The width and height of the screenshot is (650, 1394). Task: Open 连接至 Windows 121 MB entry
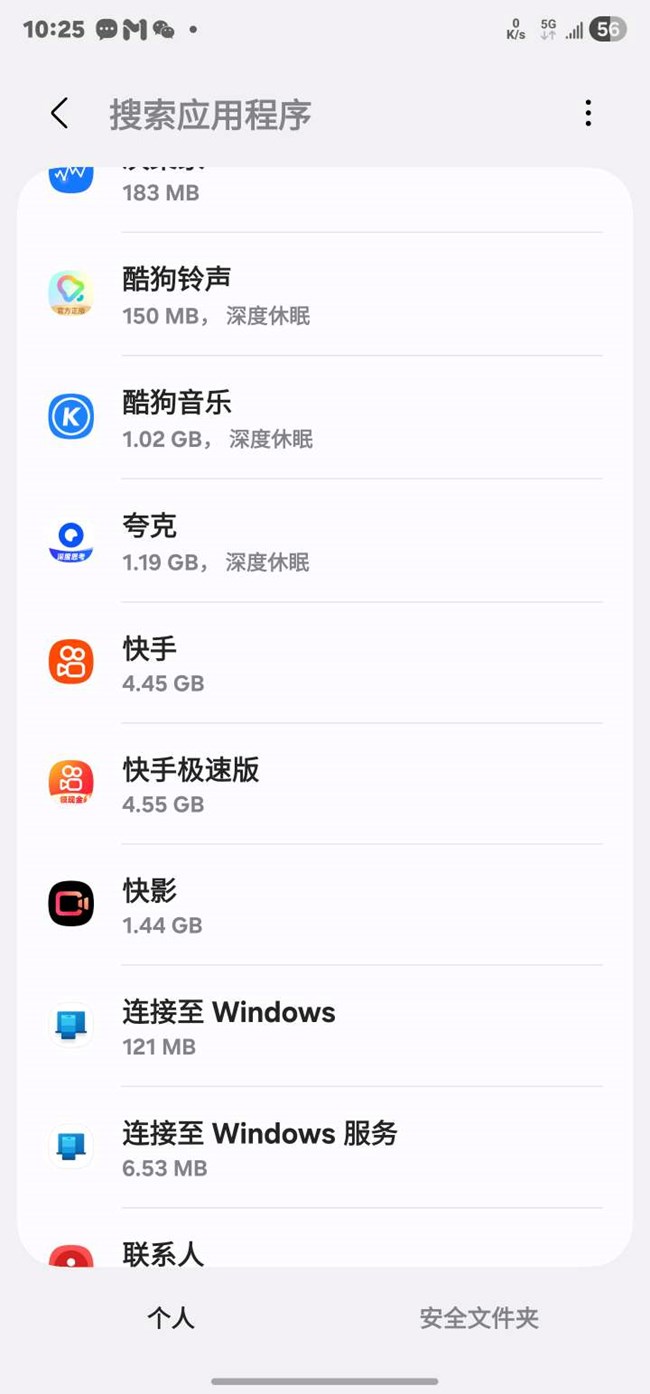pyautogui.click(x=325, y=1027)
